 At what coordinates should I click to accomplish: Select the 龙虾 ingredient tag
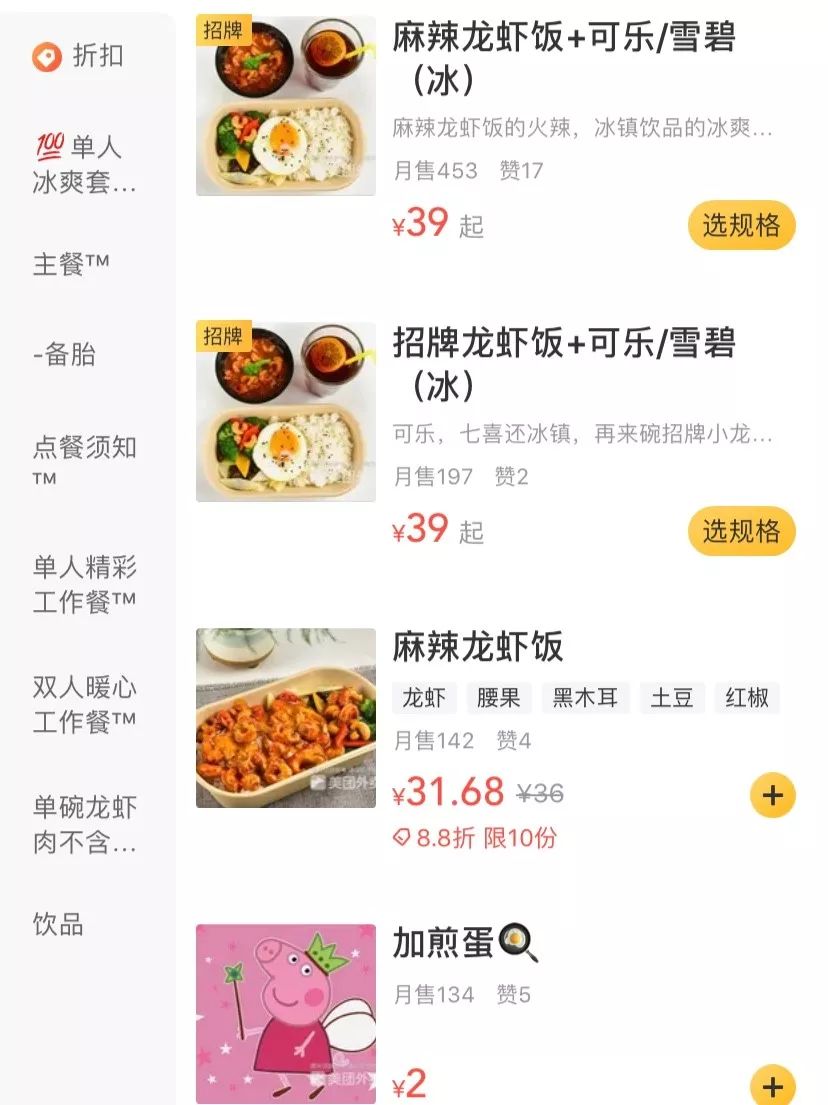tap(424, 699)
